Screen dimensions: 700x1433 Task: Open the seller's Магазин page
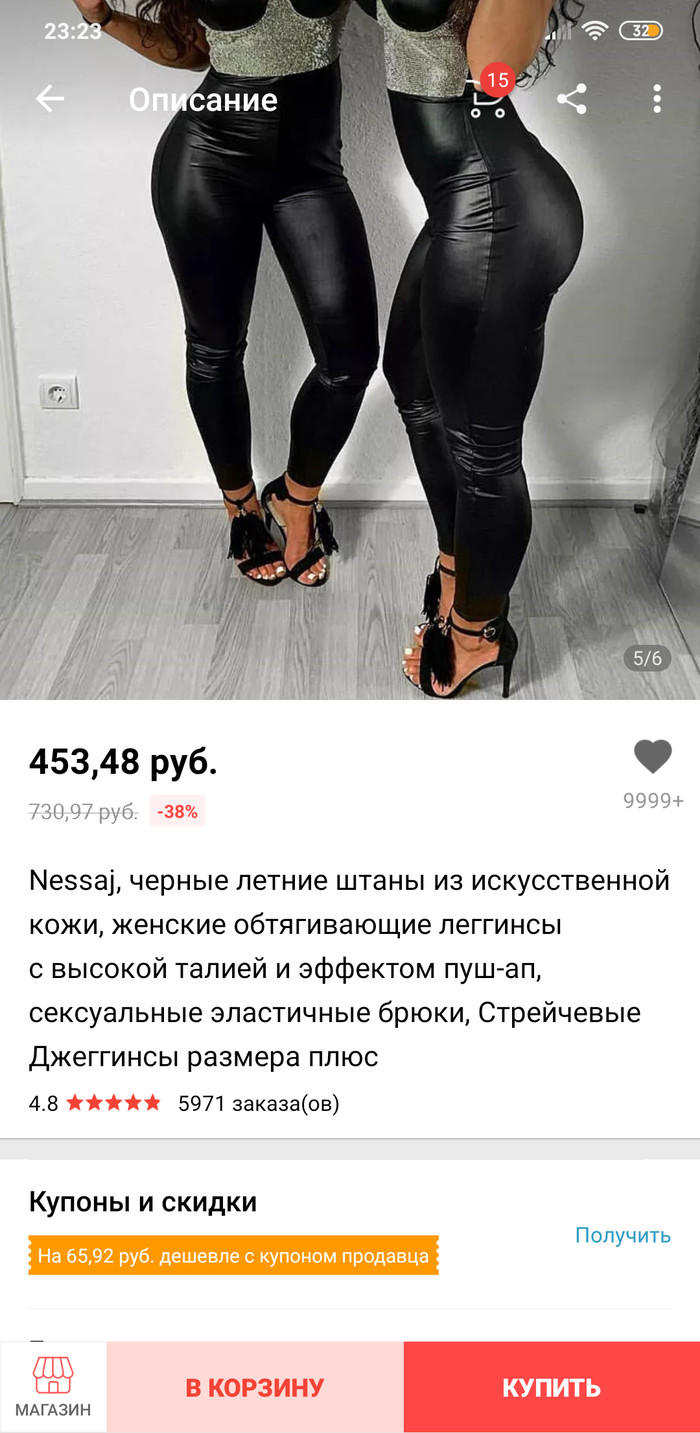click(53, 1387)
